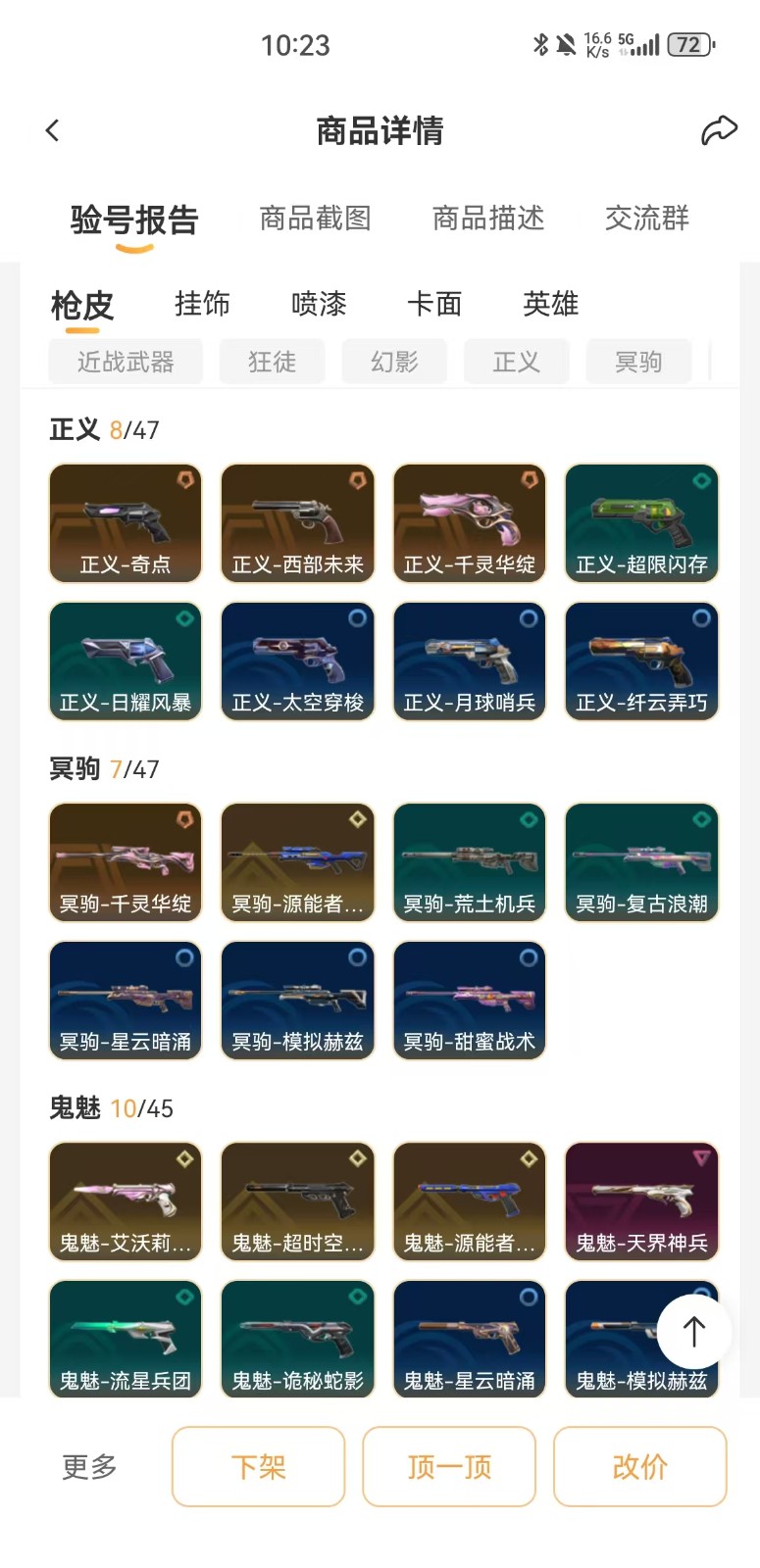Switch to the 交流群 tab
Screen dimensions: 760x1568
coord(647,218)
